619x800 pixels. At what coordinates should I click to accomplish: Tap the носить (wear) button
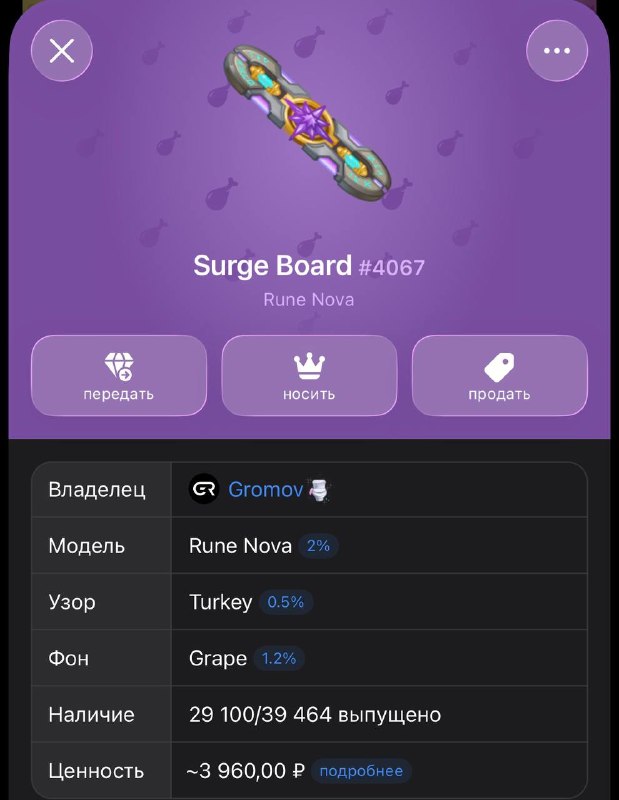click(309, 376)
